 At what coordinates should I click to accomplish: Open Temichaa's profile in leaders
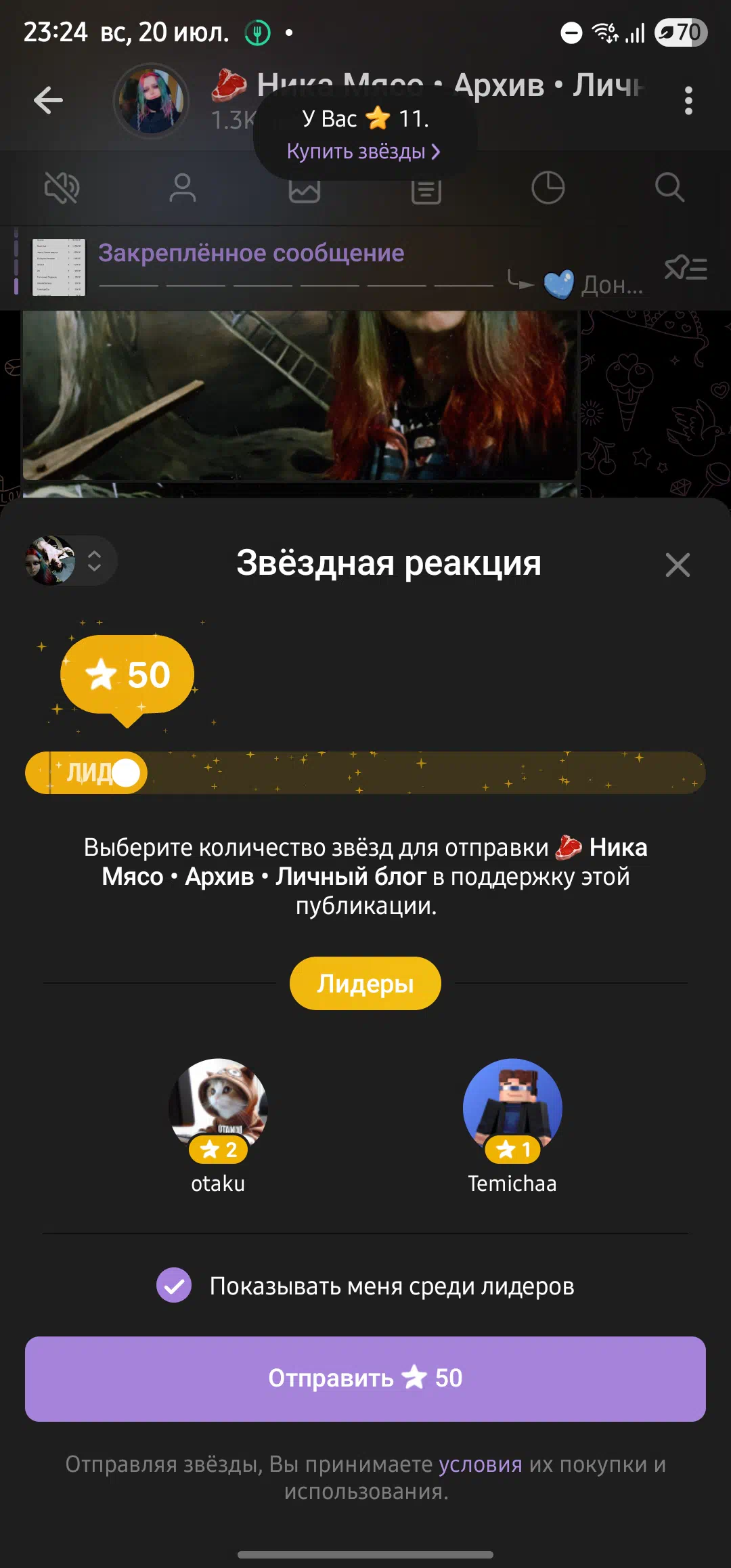pos(512,1125)
